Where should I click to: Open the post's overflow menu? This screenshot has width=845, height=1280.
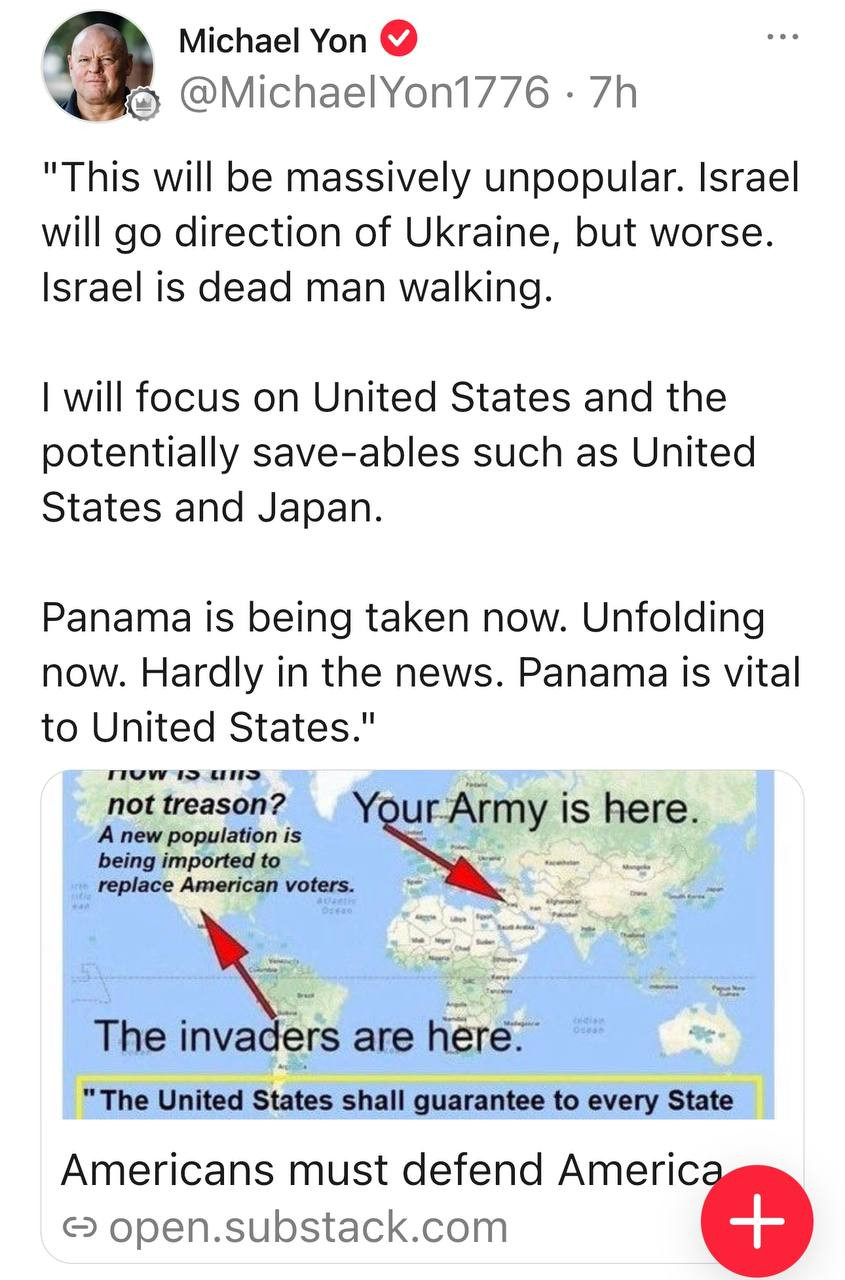click(782, 38)
